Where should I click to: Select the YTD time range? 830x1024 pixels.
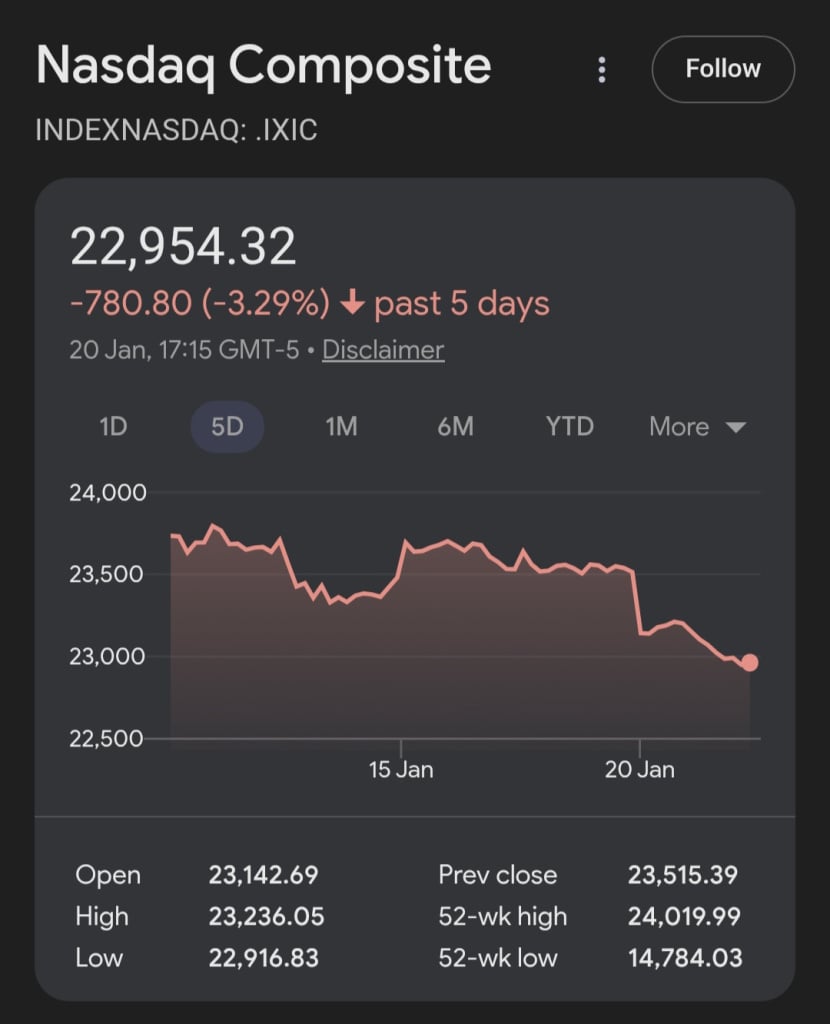coord(569,427)
